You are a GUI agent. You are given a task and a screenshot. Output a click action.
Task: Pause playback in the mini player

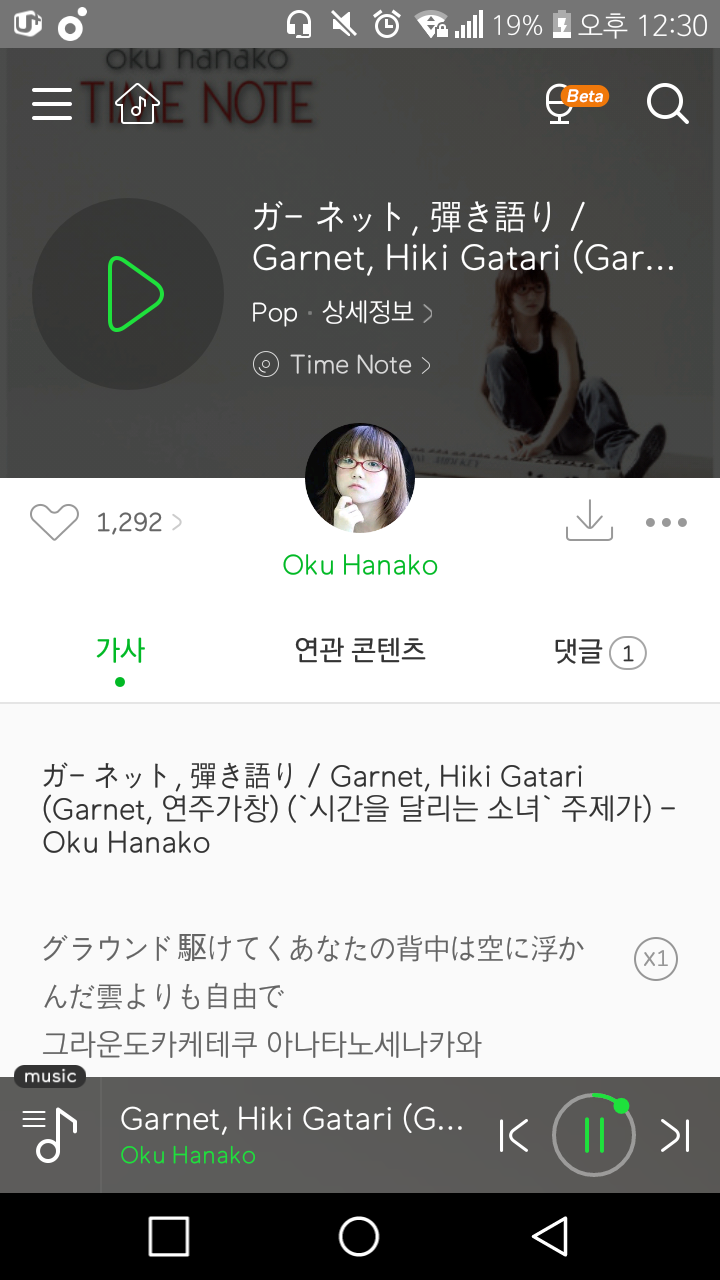[594, 1135]
